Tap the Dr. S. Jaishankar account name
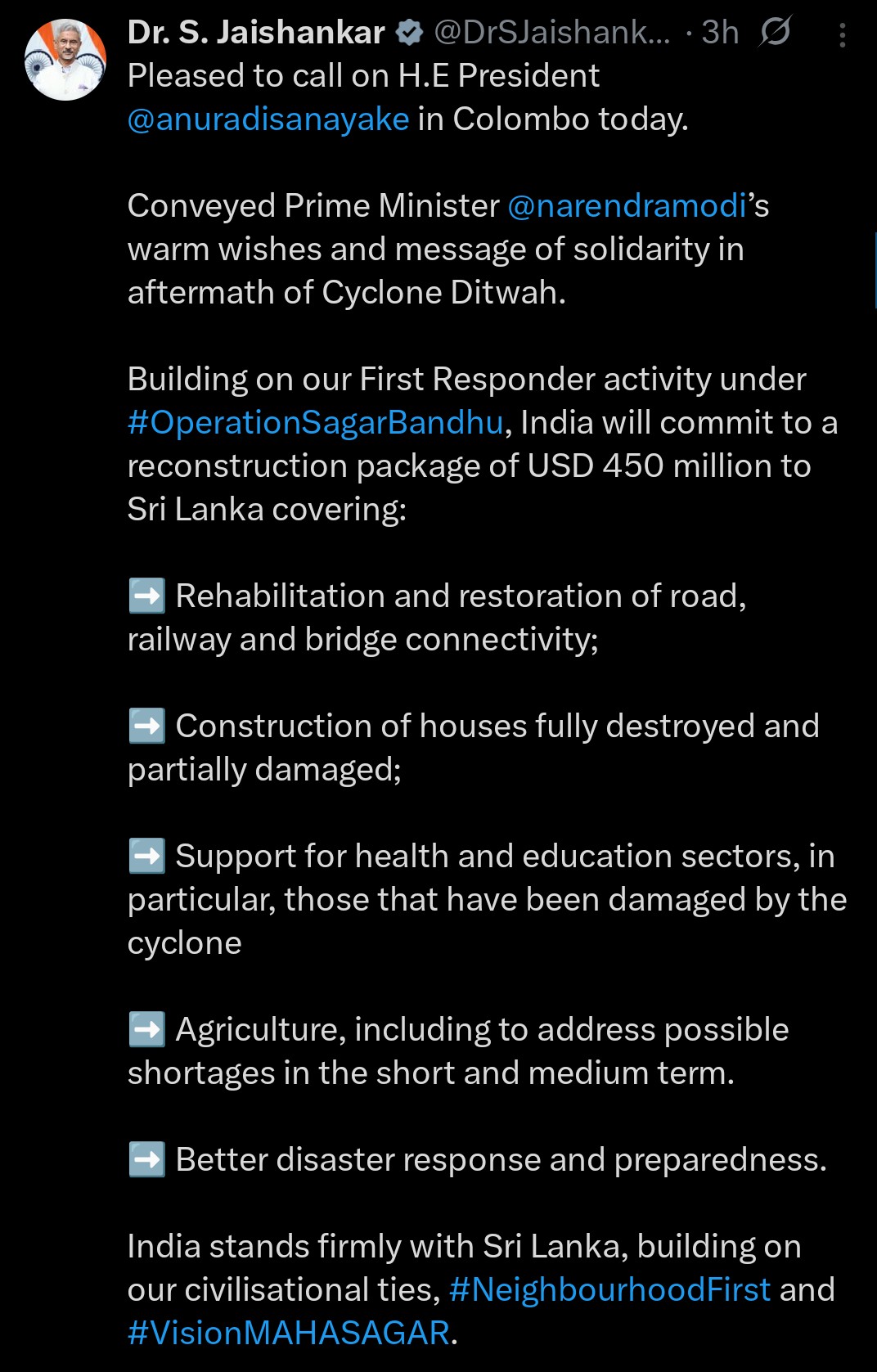 pos(256,33)
